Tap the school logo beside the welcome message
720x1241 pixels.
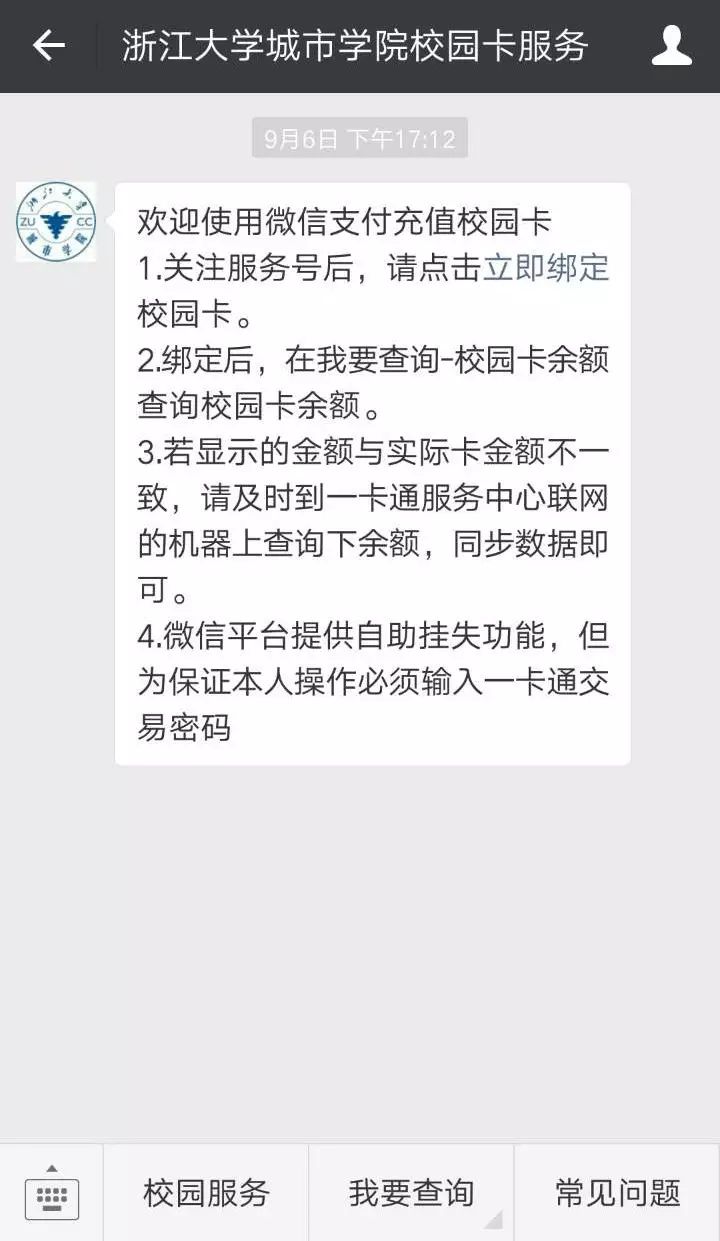click(55, 222)
